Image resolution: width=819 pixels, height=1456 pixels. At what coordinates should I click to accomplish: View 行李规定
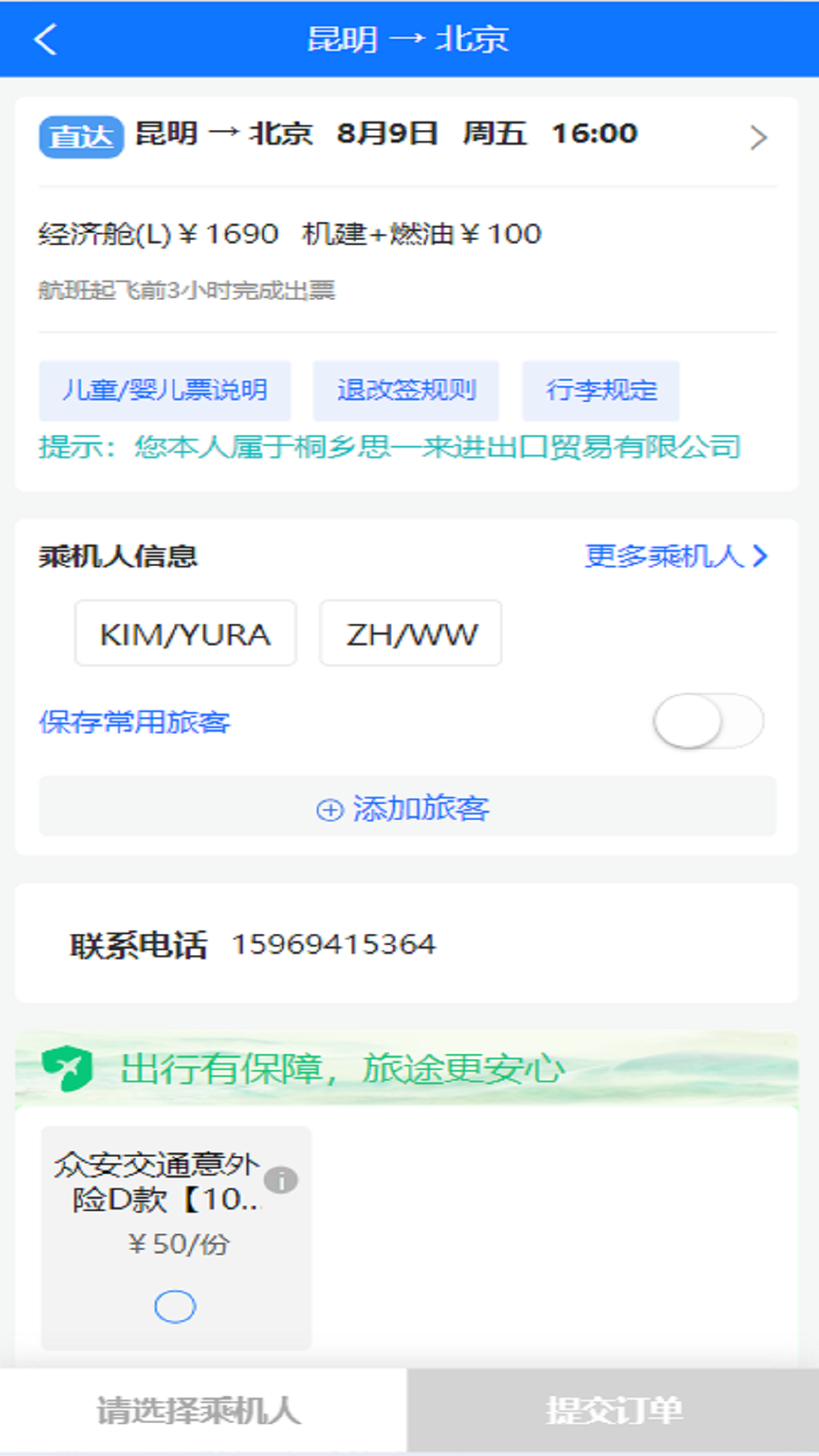601,391
